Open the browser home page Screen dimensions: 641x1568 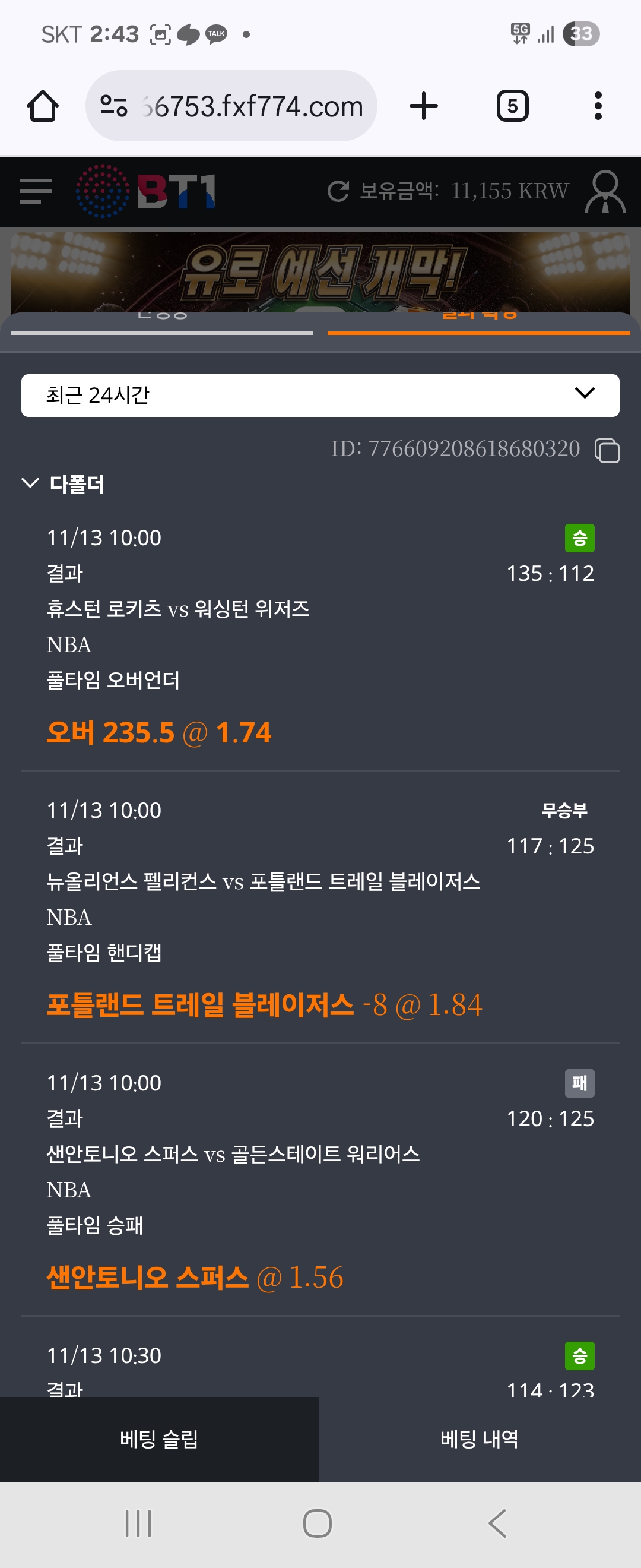[43, 106]
